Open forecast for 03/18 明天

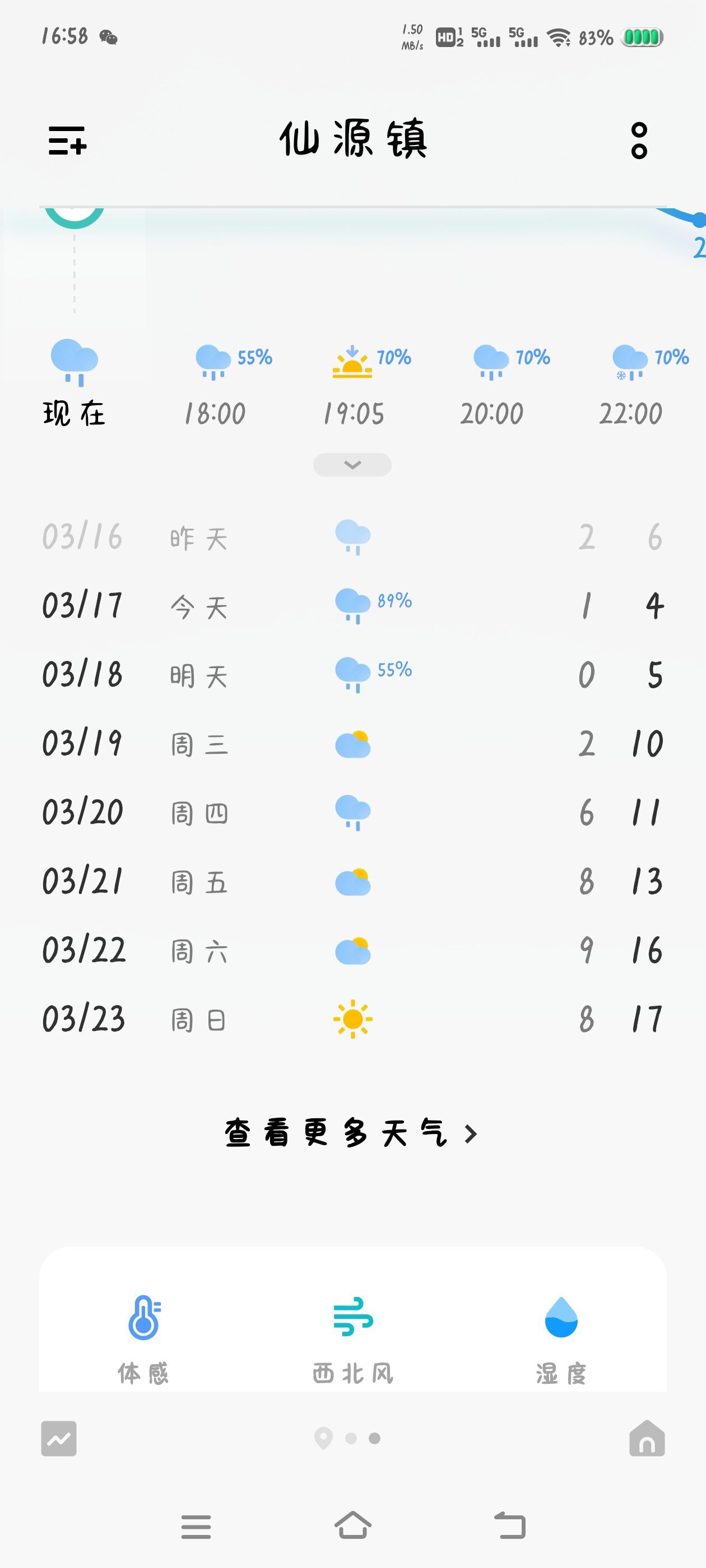352,675
